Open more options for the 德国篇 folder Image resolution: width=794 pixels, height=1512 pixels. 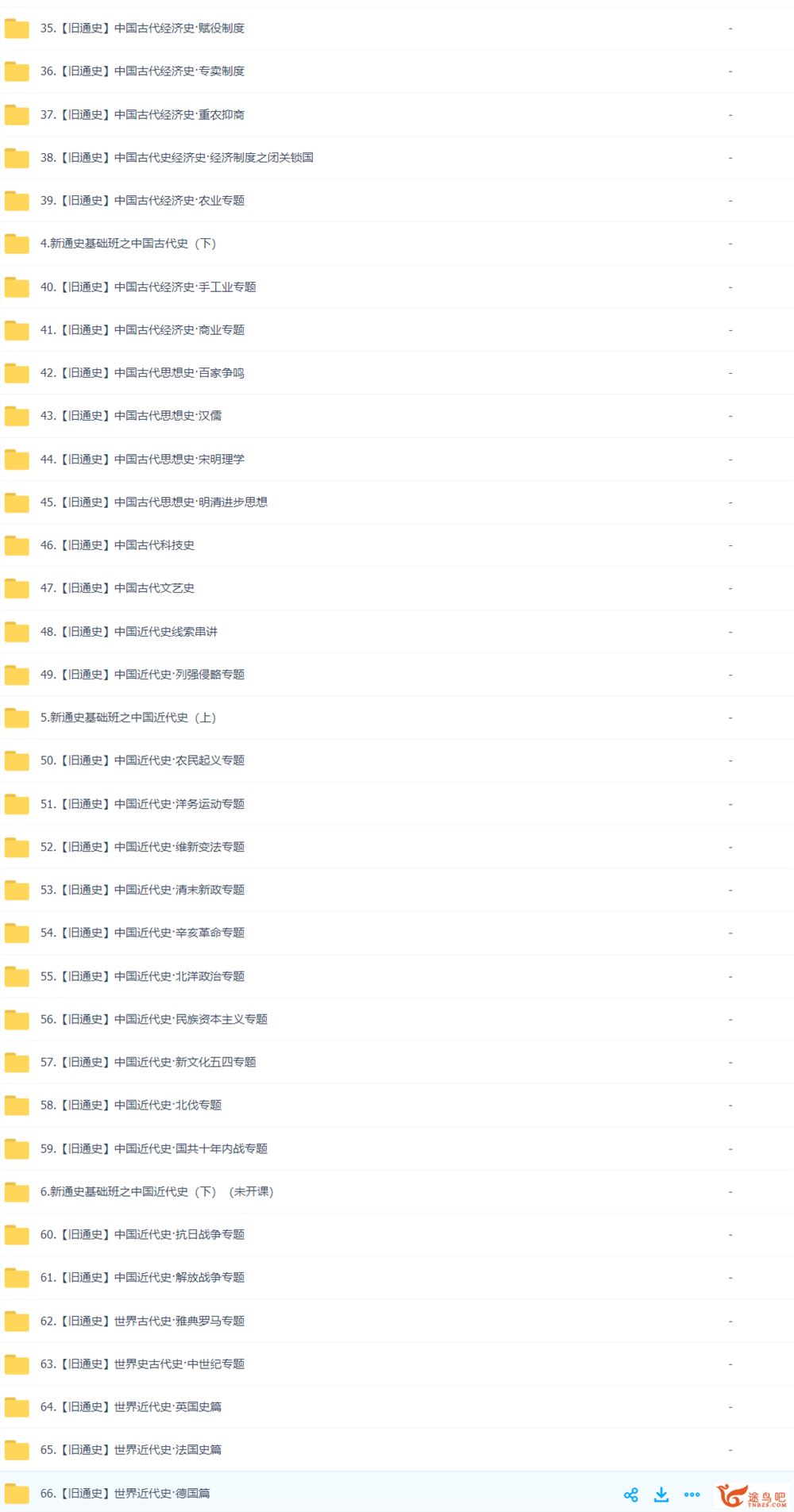click(692, 1495)
